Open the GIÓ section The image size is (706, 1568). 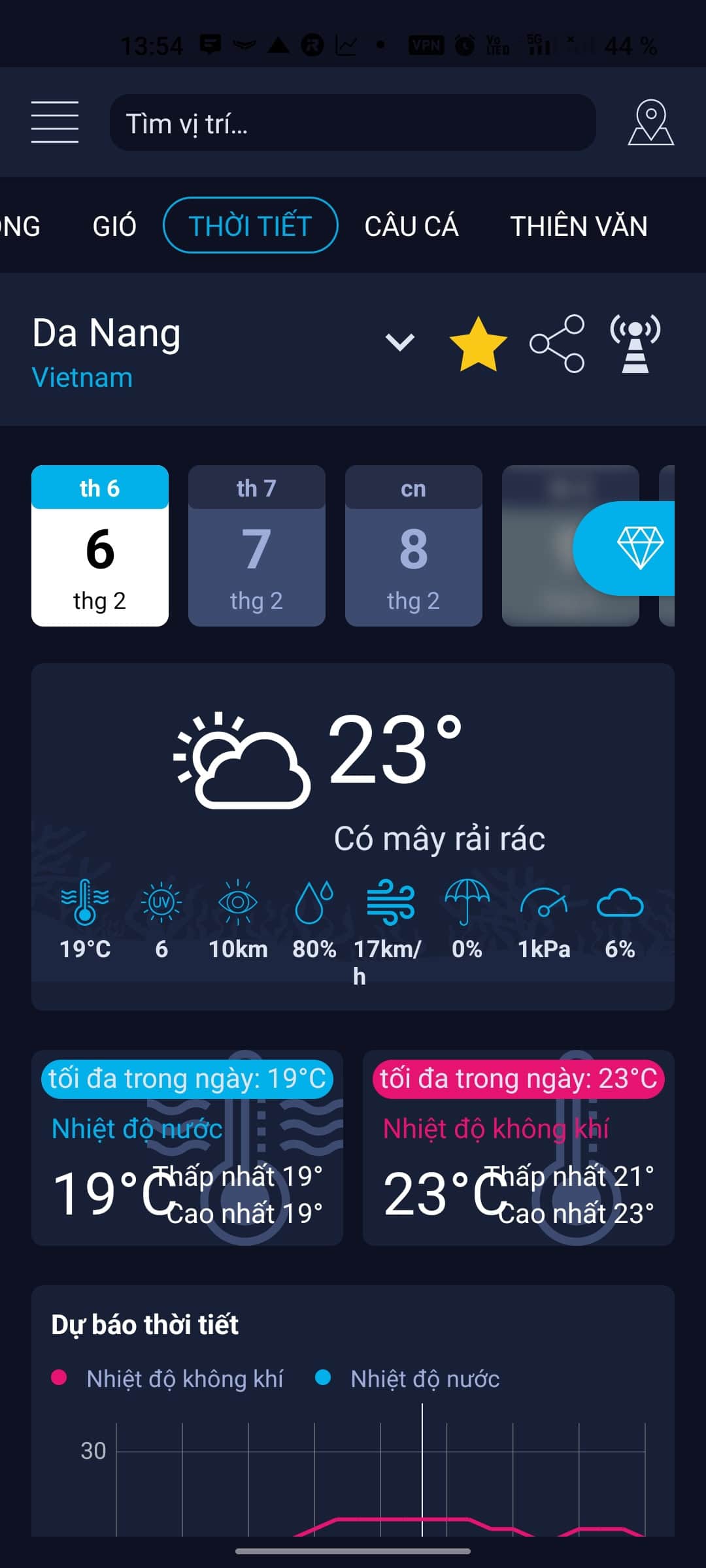(115, 227)
